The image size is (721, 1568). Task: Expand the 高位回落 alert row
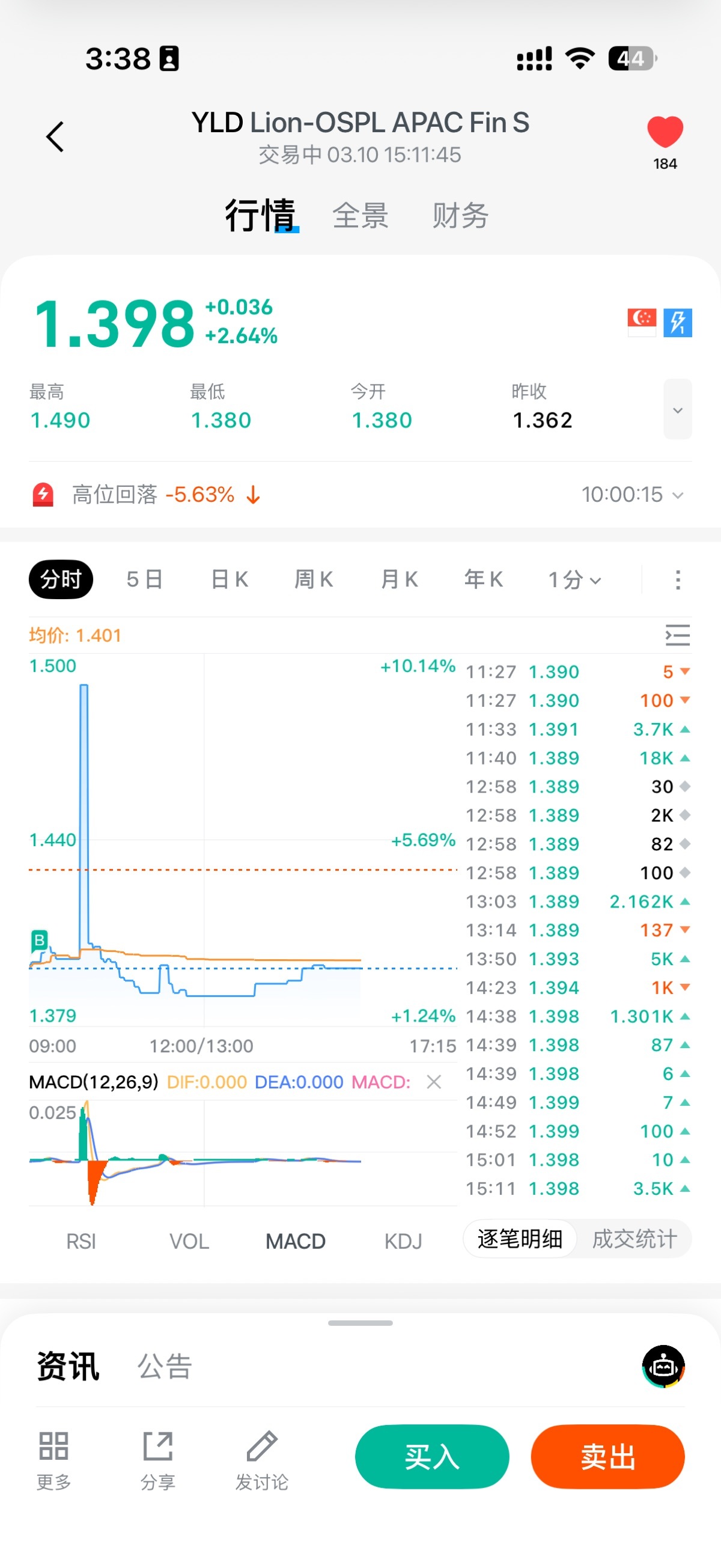click(677, 495)
